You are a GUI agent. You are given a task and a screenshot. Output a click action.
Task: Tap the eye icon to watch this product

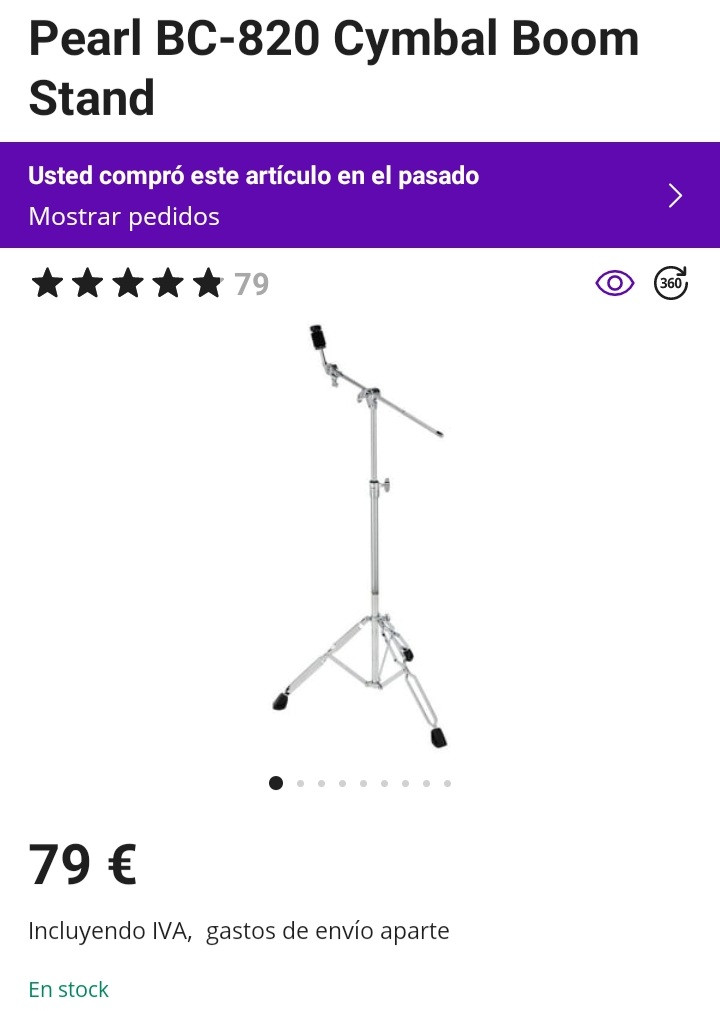click(x=615, y=284)
